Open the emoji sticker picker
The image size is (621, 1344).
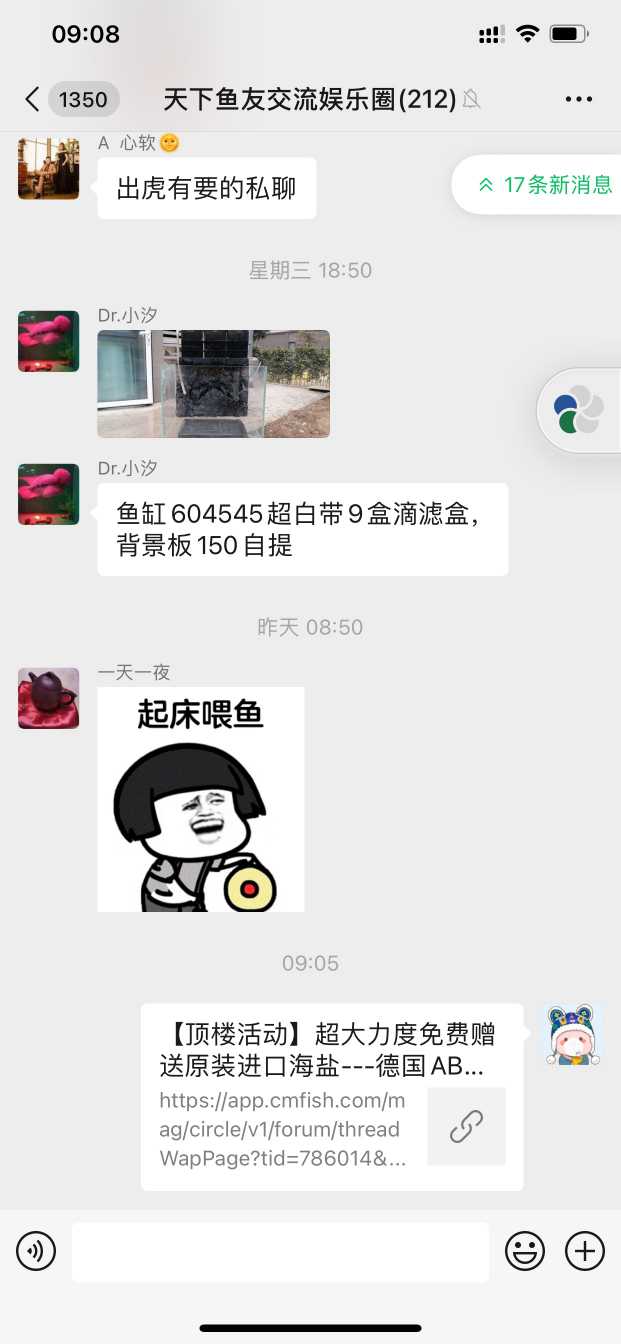[x=525, y=1251]
